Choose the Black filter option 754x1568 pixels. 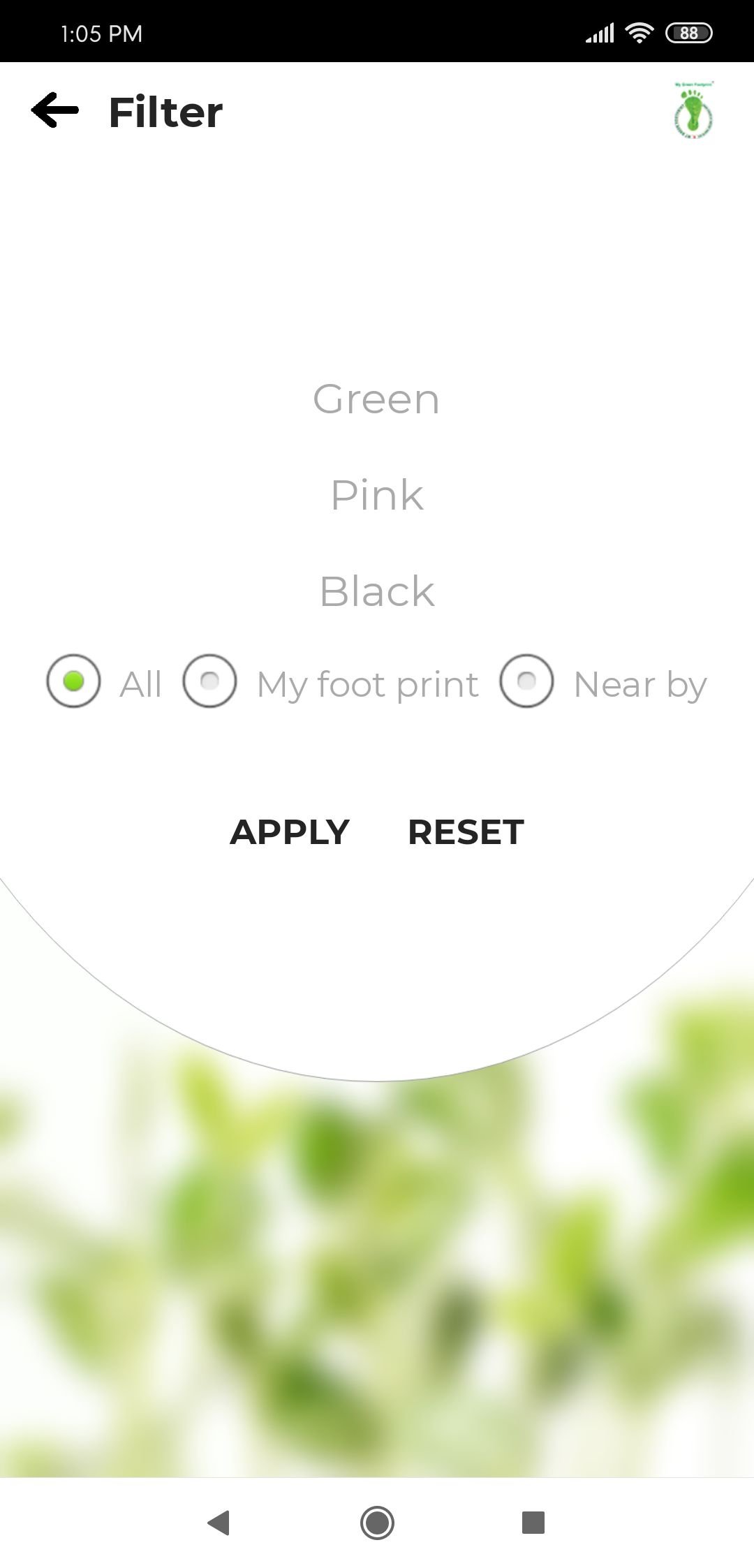coord(377,591)
